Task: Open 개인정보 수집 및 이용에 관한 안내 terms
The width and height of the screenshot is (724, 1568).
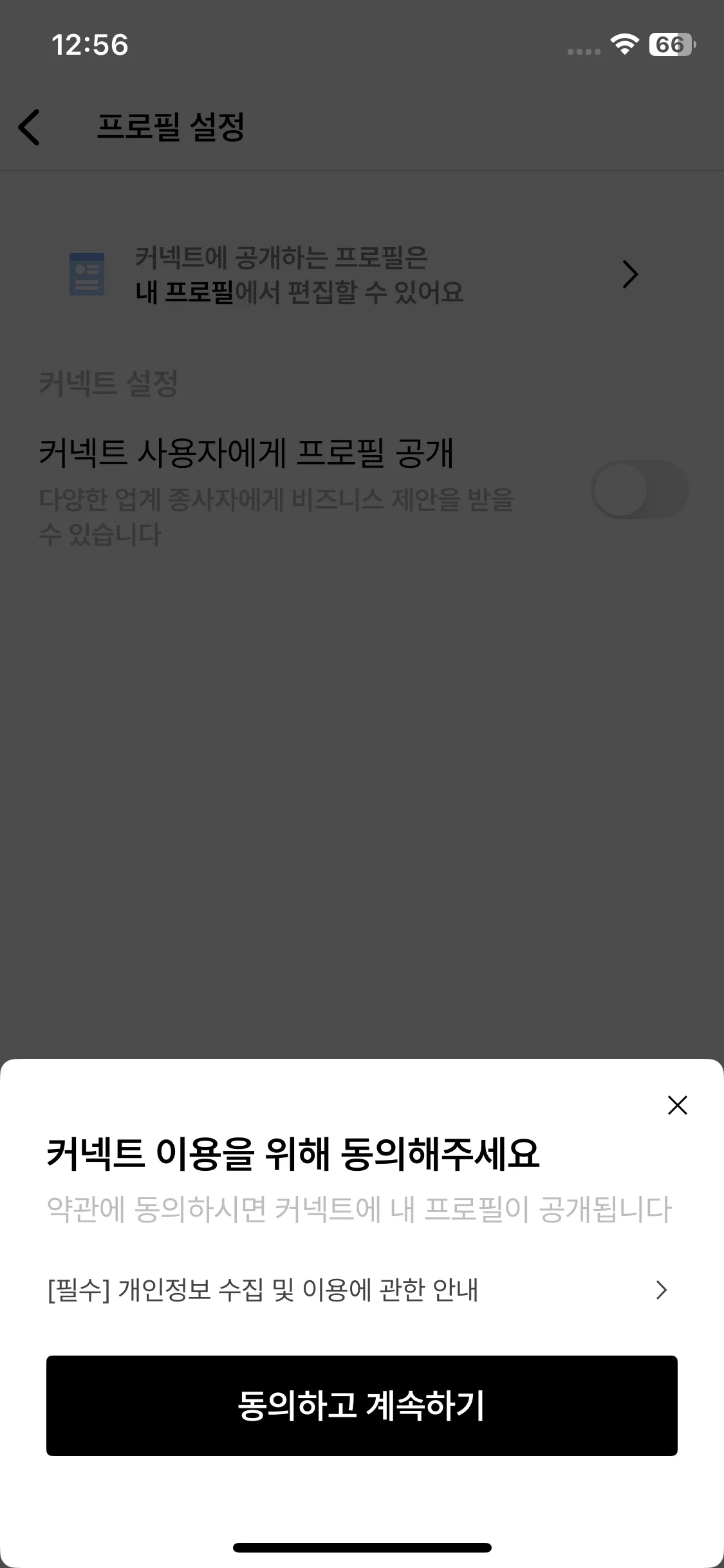Action: (x=358, y=1289)
